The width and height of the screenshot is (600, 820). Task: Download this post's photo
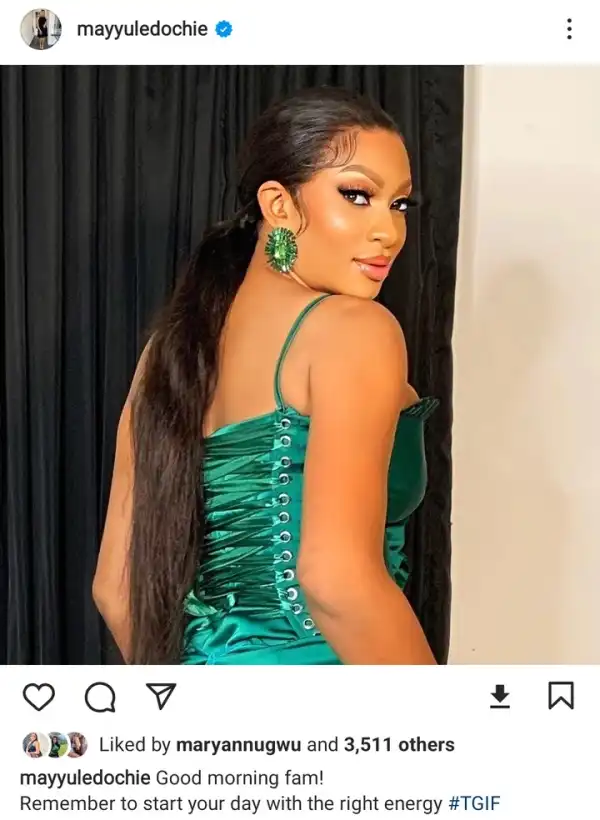[501, 697]
